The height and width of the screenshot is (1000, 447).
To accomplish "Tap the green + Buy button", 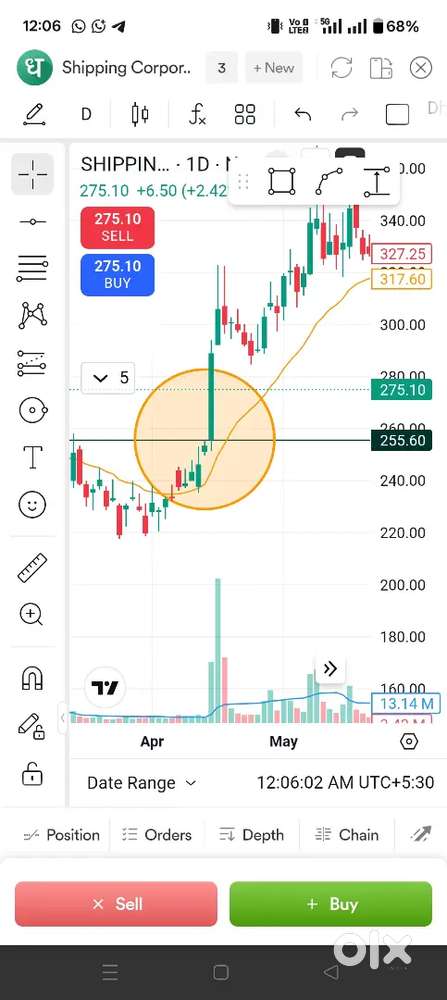I will [331, 904].
